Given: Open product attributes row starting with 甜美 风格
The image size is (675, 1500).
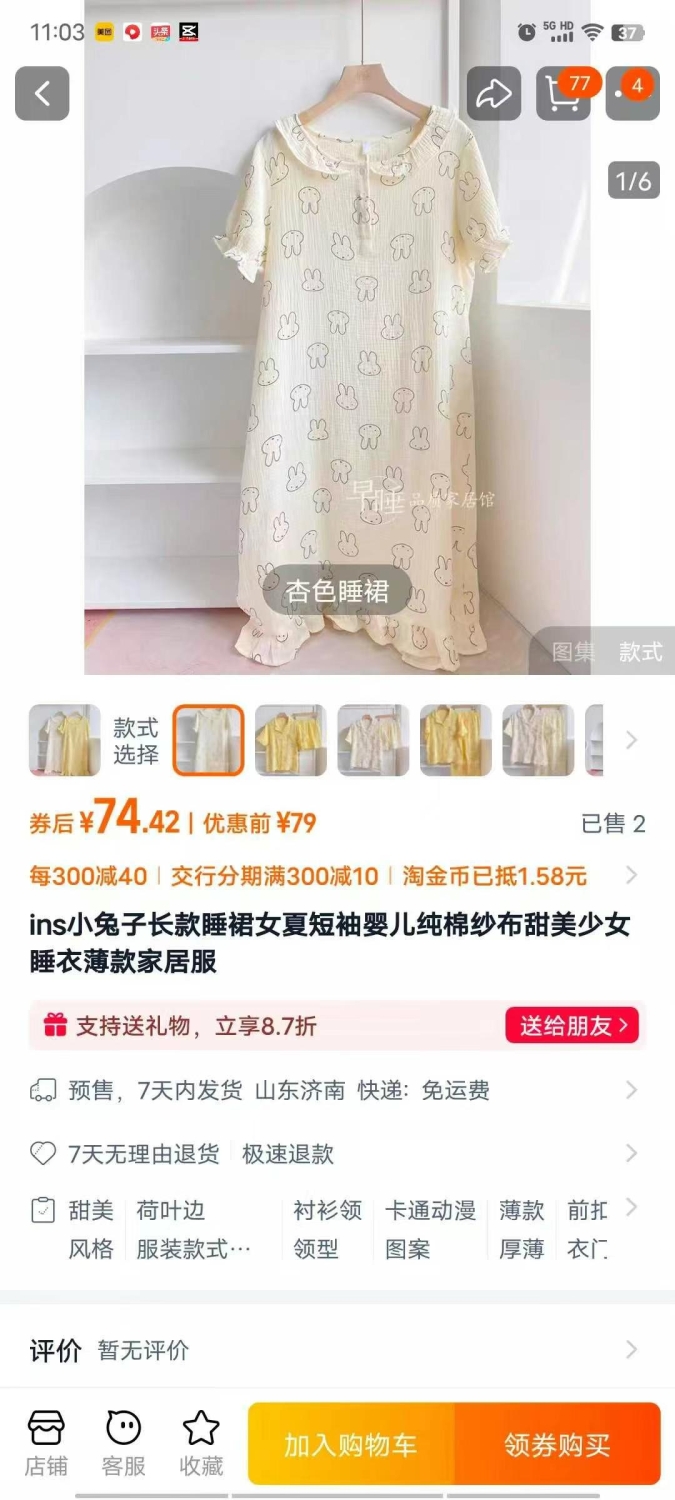Looking at the screenshot, I should click(x=337, y=1229).
